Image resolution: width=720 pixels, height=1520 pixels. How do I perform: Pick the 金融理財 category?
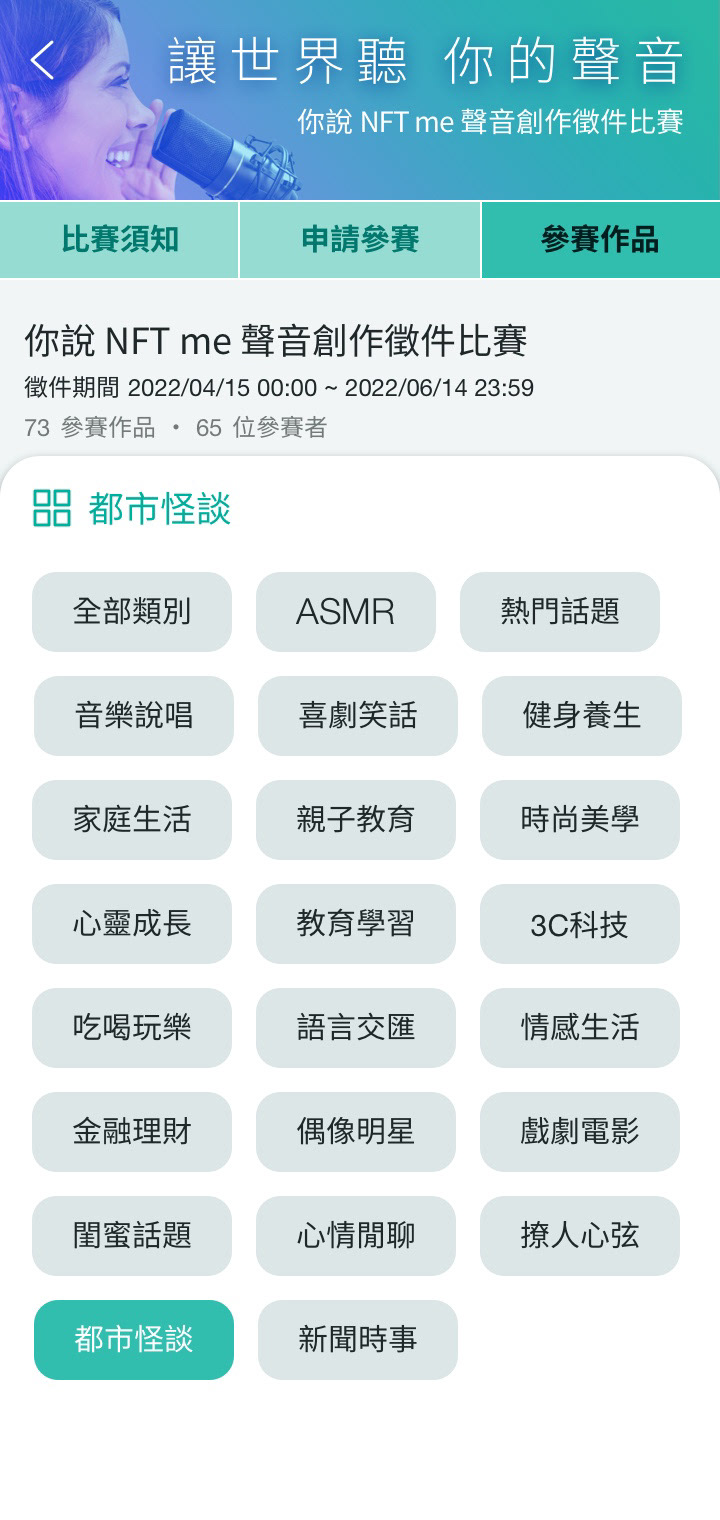pyautogui.click(x=132, y=1132)
